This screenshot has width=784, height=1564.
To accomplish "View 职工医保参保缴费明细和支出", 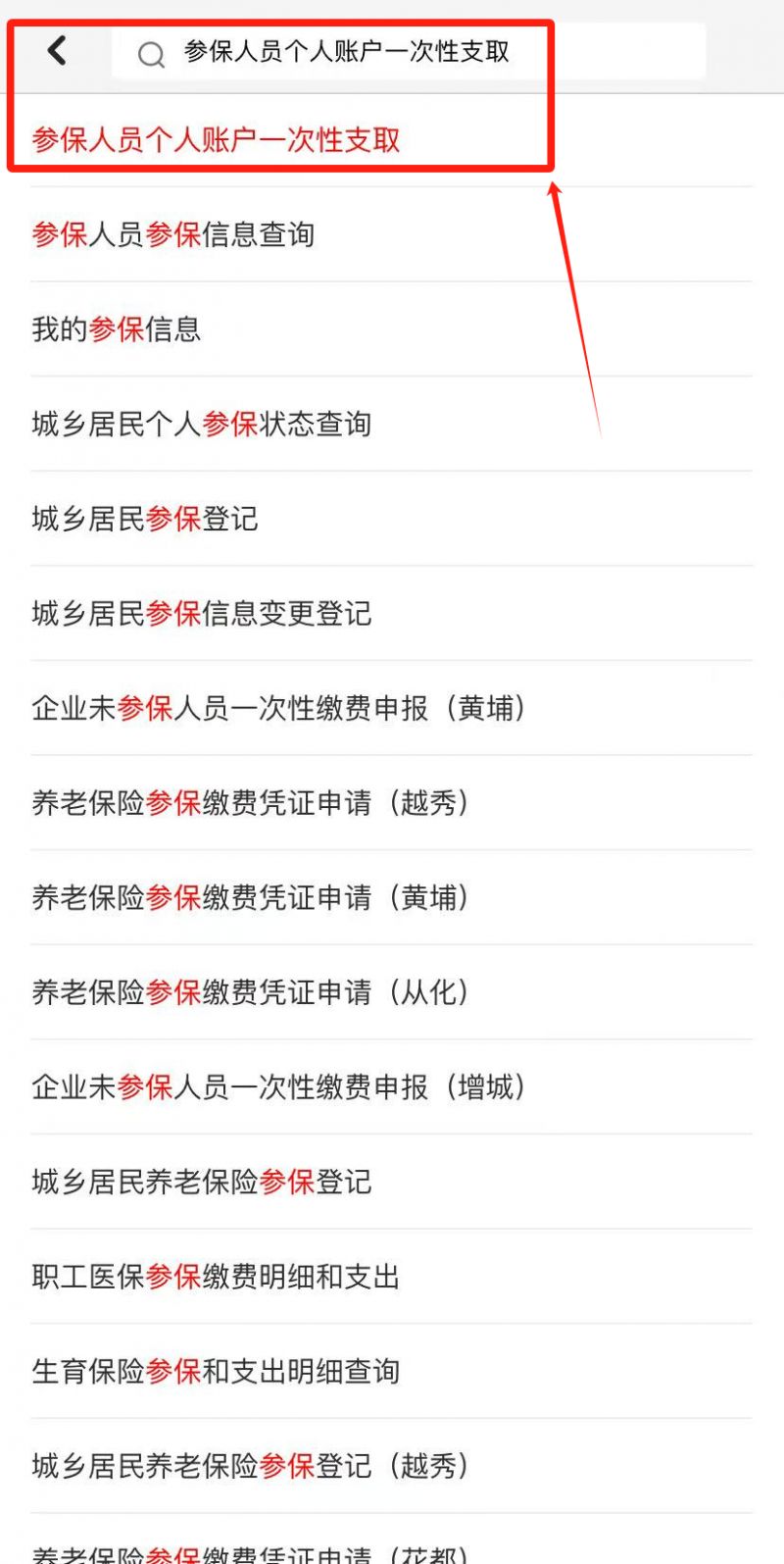I will point(217,1277).
